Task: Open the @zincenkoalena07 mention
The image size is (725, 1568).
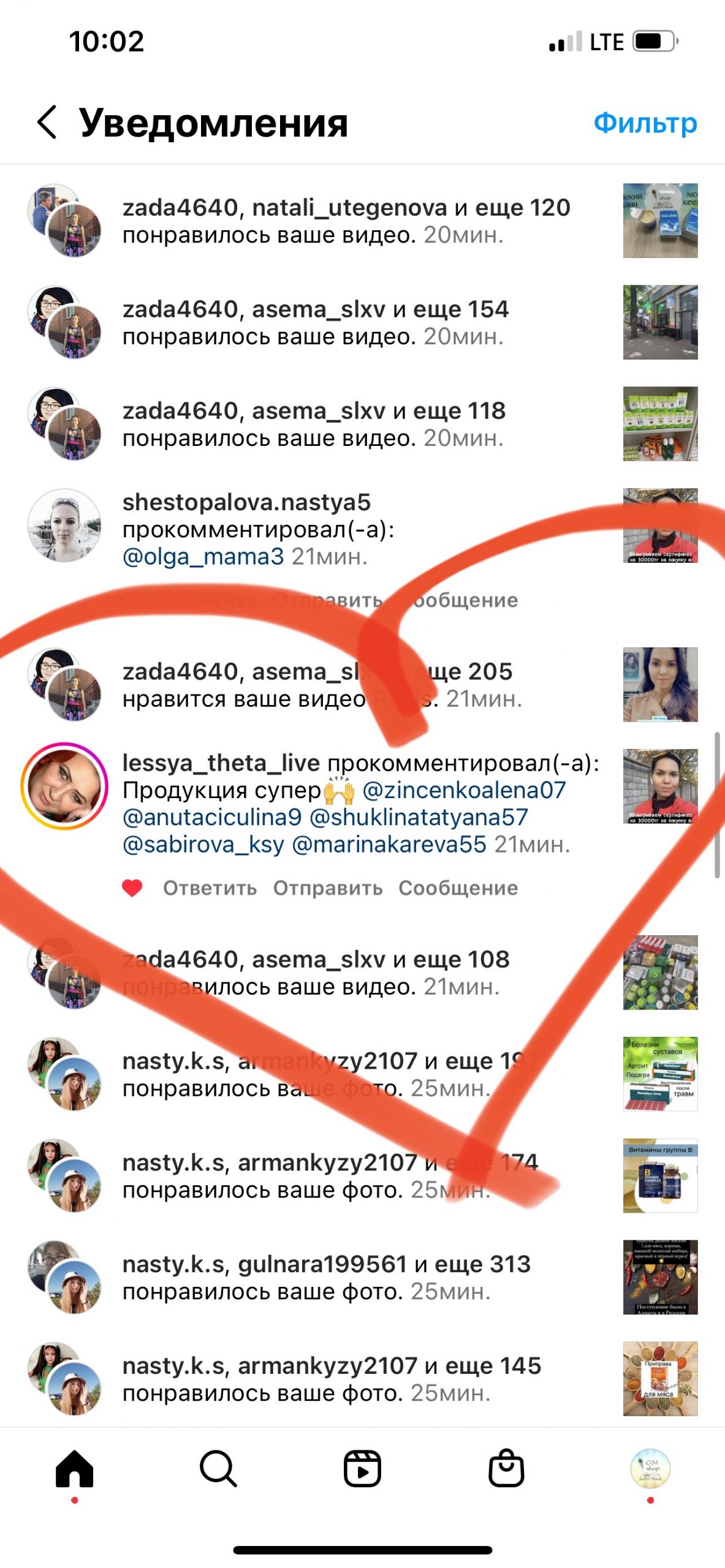Action: [x=464, y=790]
